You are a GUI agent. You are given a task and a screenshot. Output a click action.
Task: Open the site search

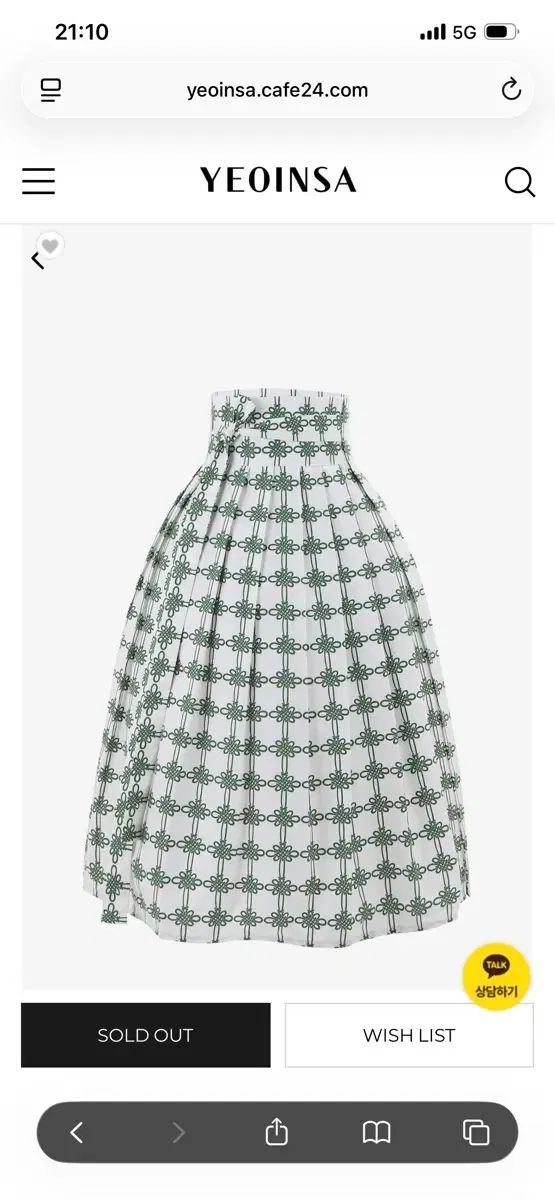click(x=519, y=182)
